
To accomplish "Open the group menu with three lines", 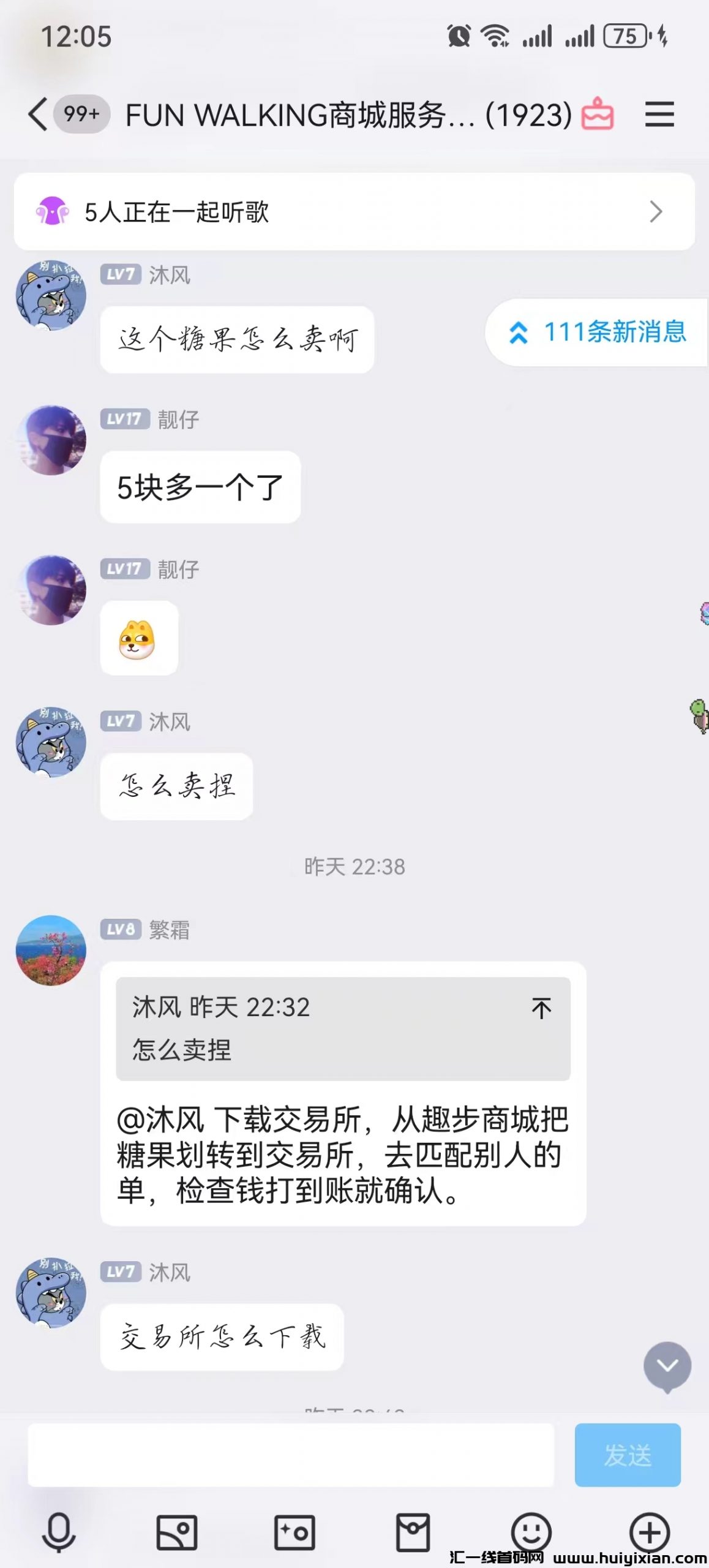I will pos(659,115).
